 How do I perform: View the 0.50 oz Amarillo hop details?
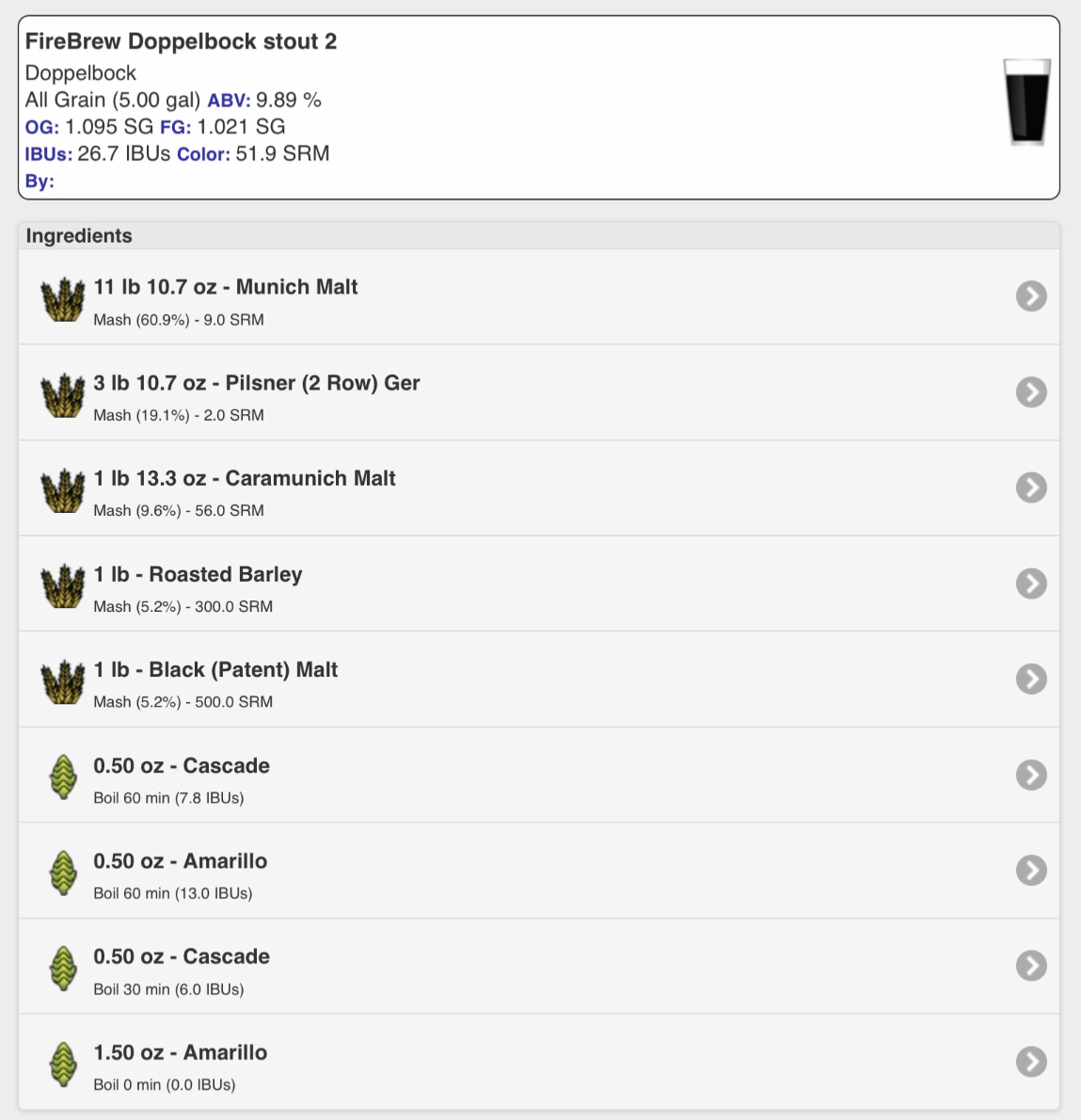(x=538, y=871)
